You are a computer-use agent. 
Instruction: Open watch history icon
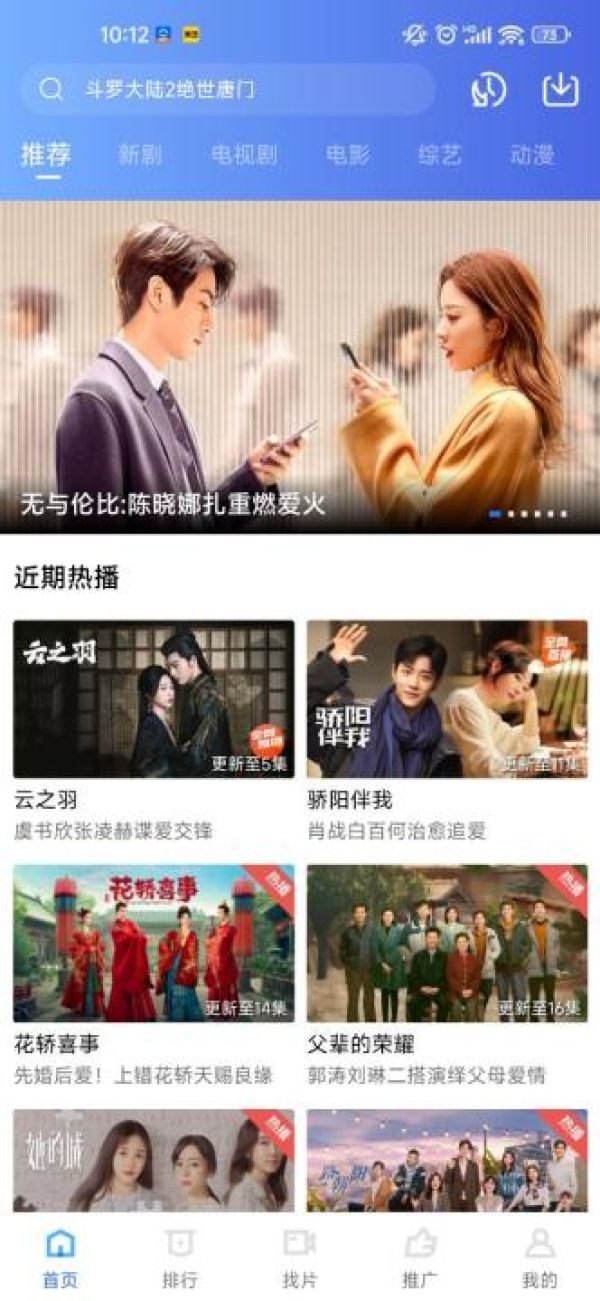click(x=489, y=90)
